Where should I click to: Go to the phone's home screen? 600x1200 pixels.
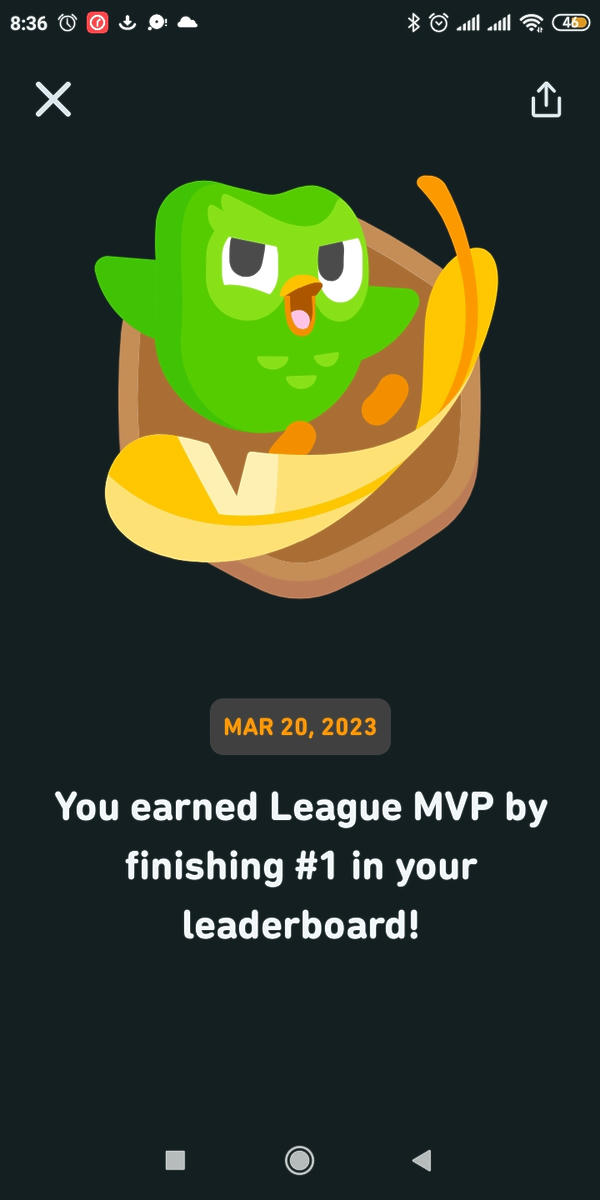(299, 1160)
